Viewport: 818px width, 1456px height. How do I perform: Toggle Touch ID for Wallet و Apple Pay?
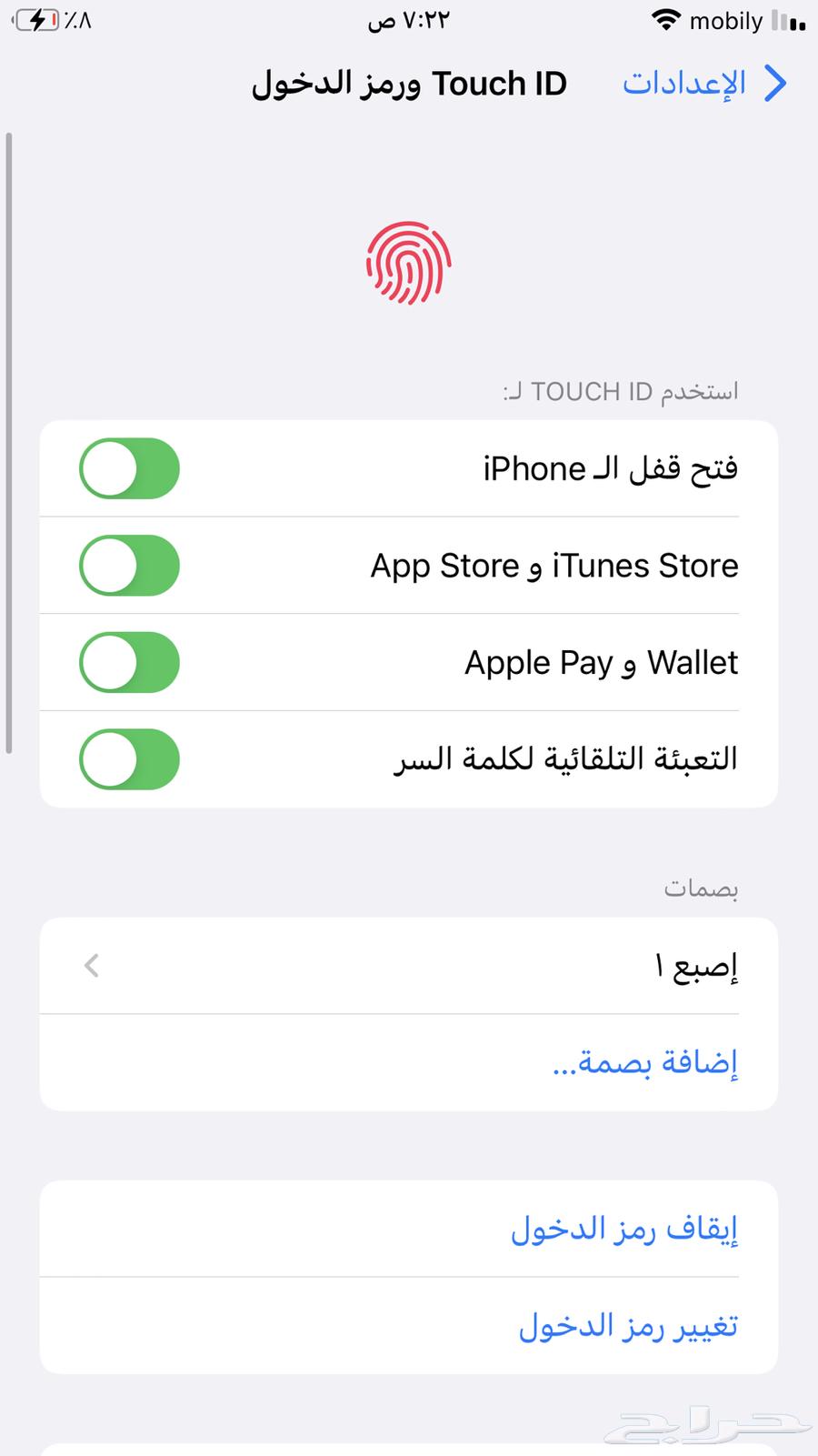click(x=129, y=663)
